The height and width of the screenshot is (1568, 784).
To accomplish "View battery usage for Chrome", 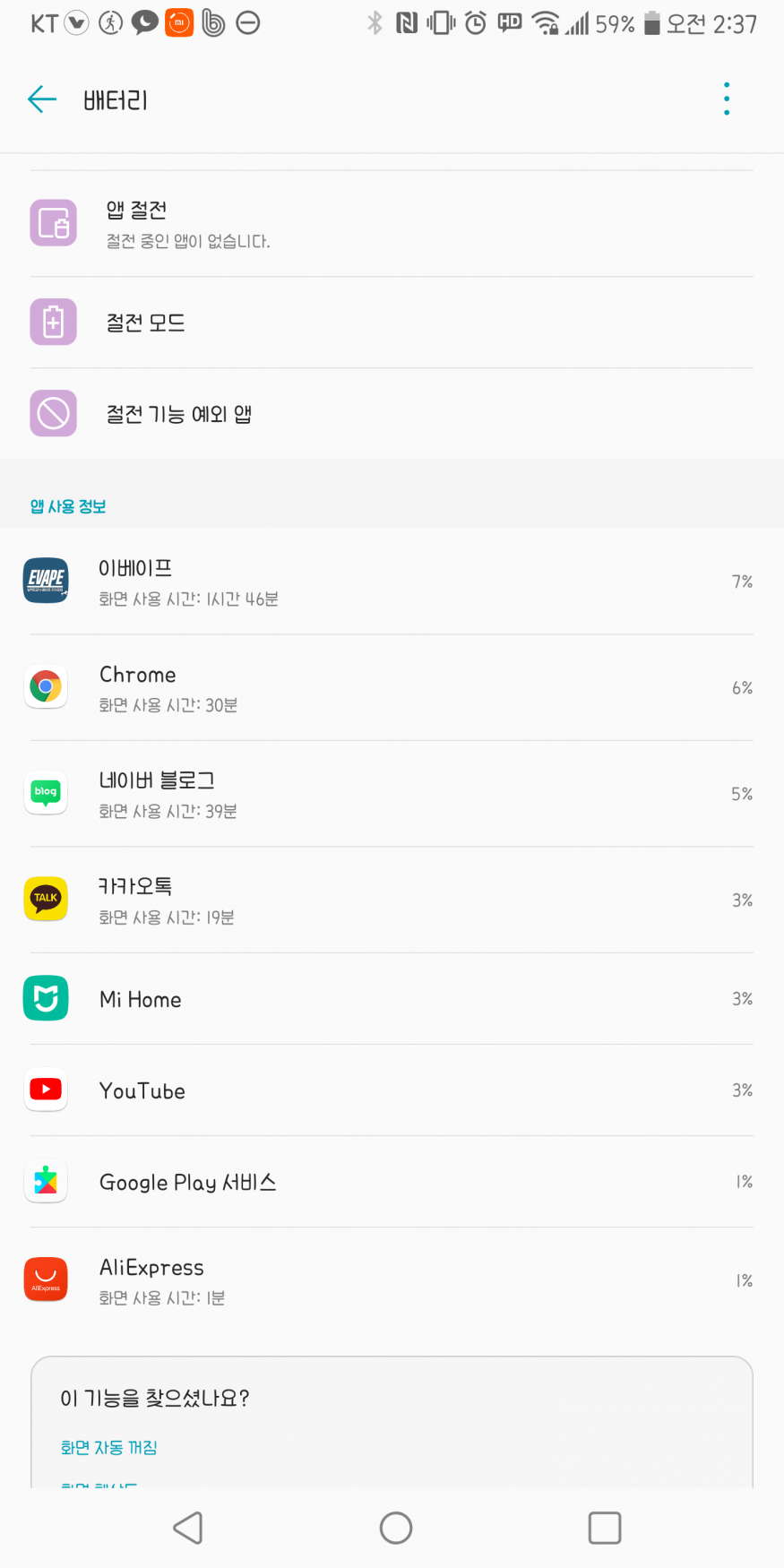I will coord(392,688).
